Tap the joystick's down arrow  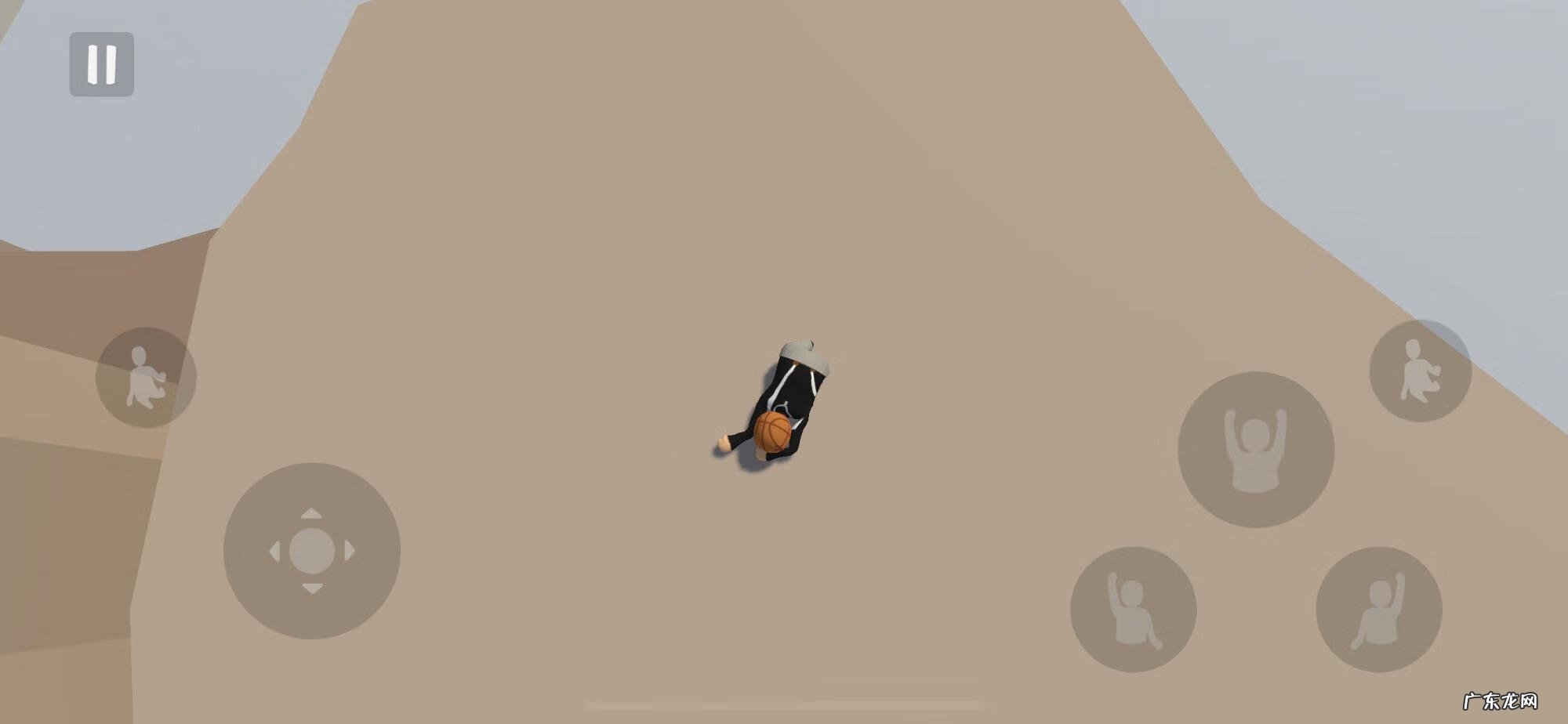[312, 588]
